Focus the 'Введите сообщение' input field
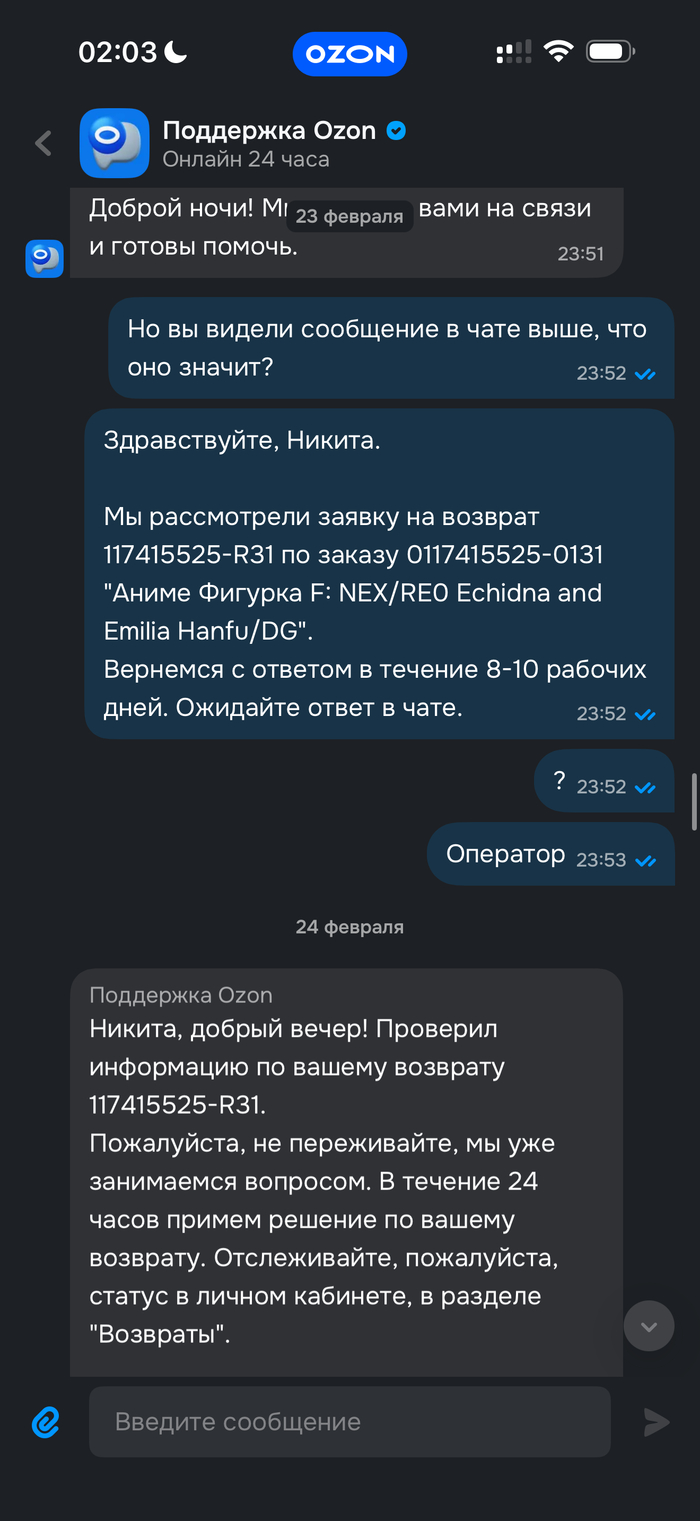This screenshot has width=700, height=1521. coord(349,1421)
